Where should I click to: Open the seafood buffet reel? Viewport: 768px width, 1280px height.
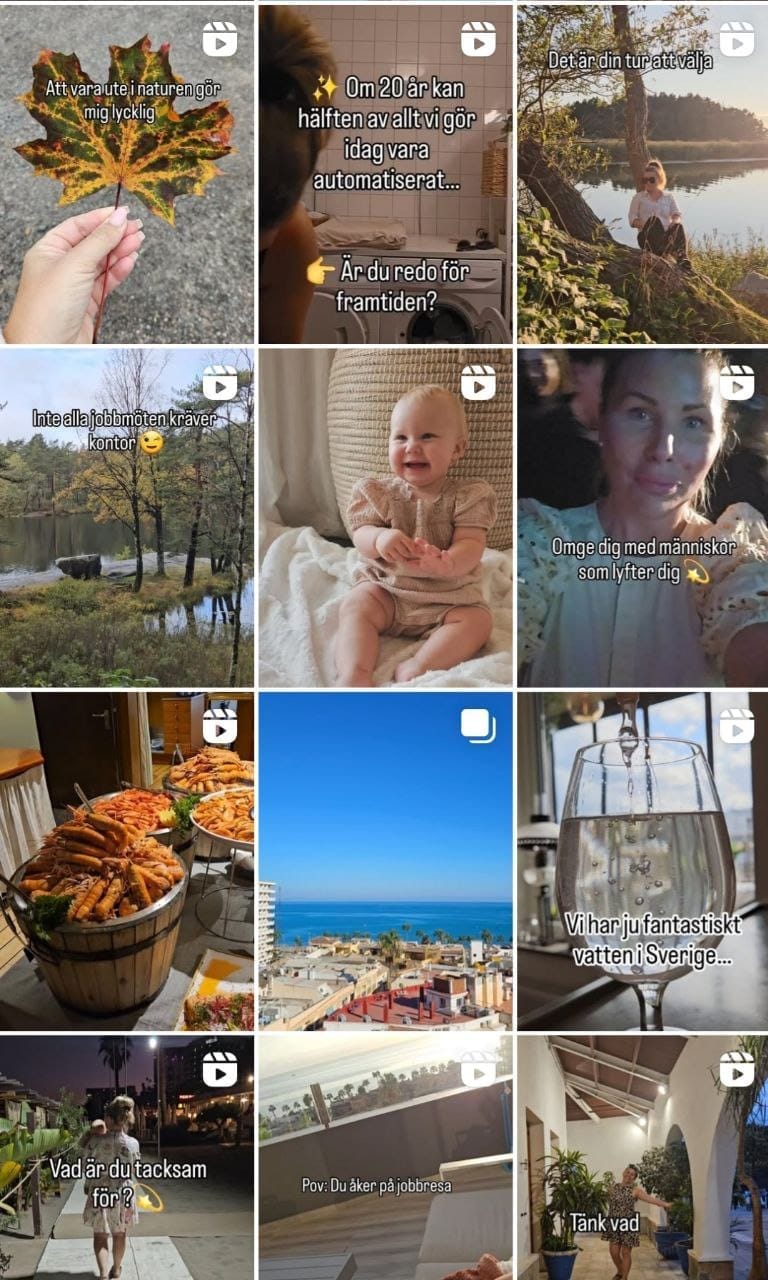(x=127, y=861)
